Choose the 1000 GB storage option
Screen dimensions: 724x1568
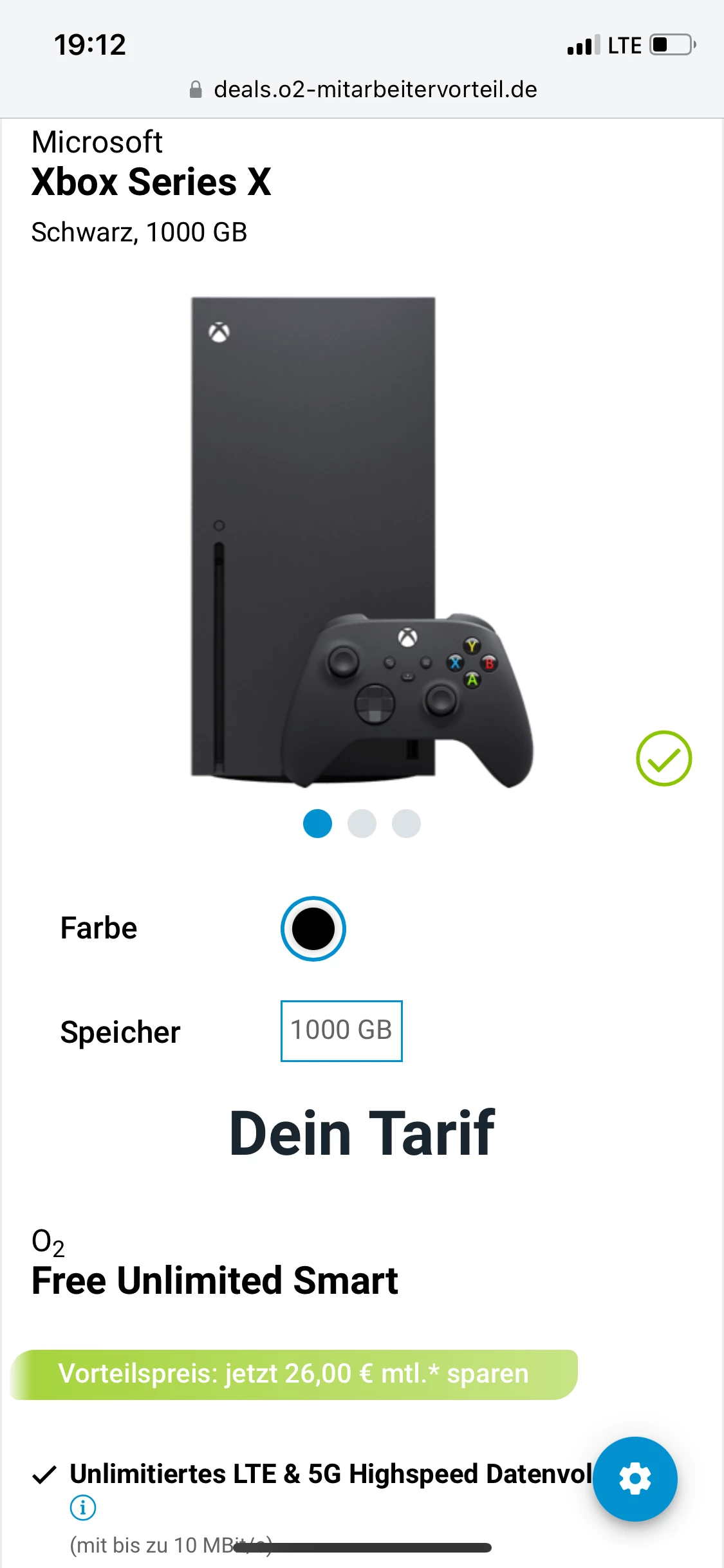tap(342, 1031)
